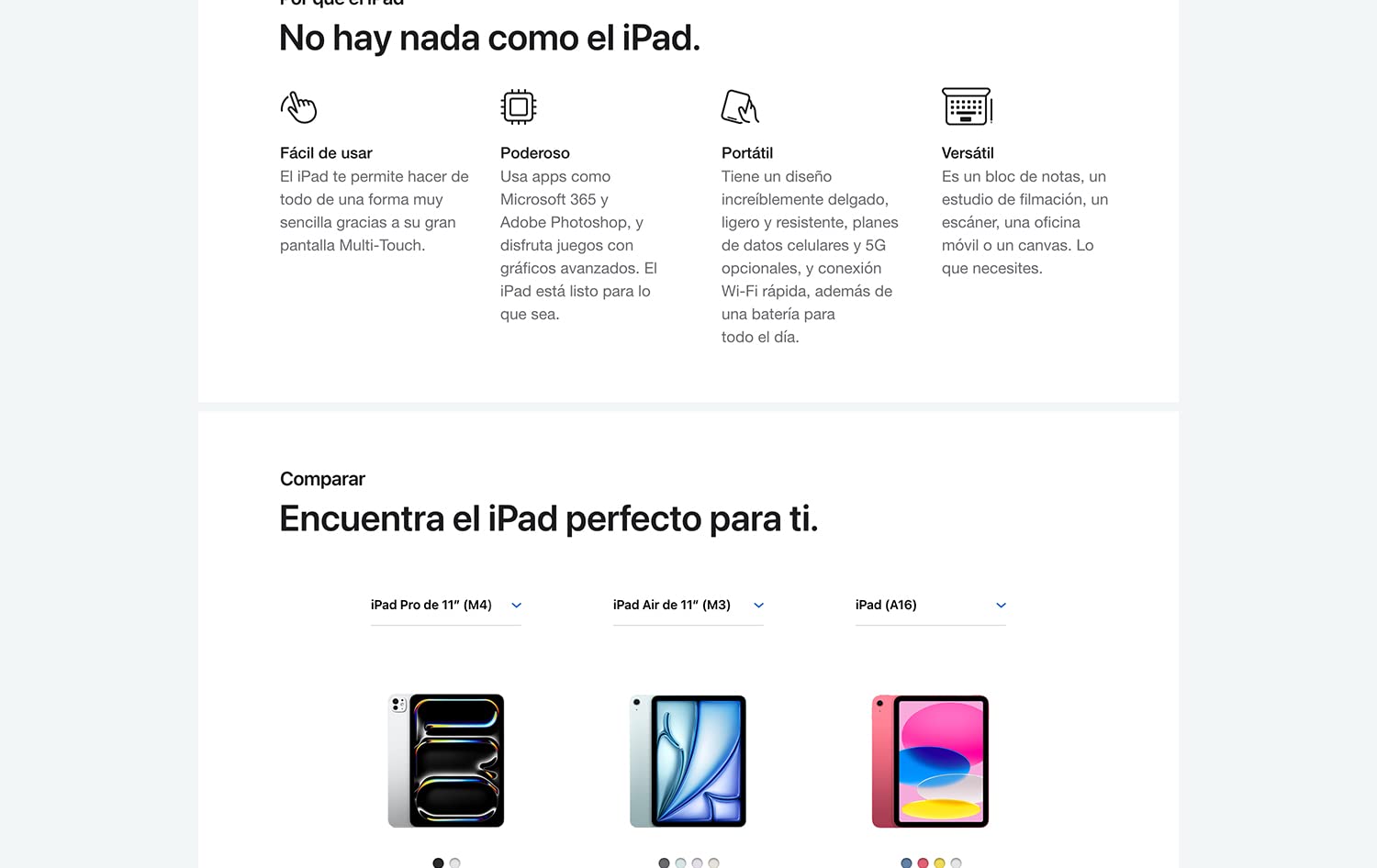Select the black color swatch under iPad Pro
The height and width of the screenshot is (868, 1377).
point(438,862)
